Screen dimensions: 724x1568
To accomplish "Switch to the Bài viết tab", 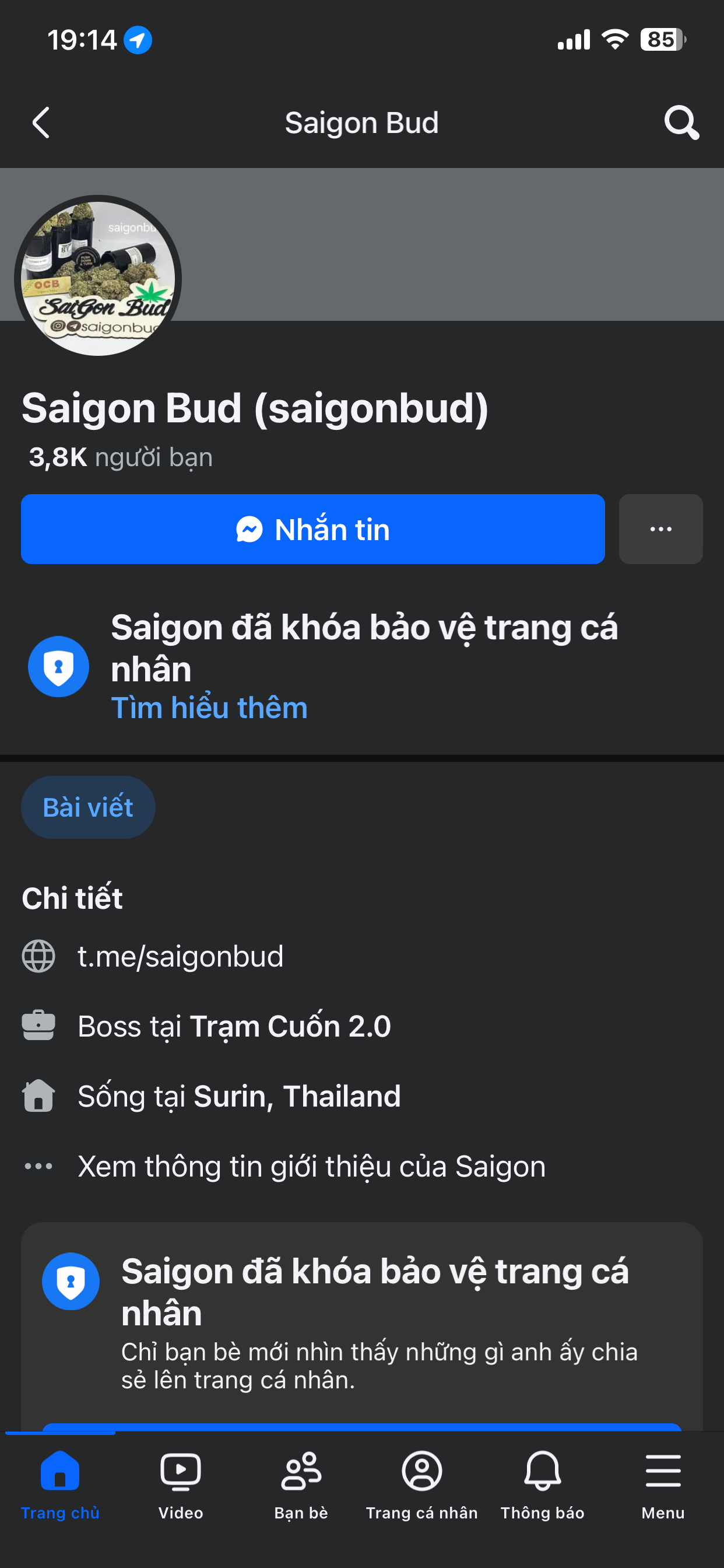I will tap(87, 807).
